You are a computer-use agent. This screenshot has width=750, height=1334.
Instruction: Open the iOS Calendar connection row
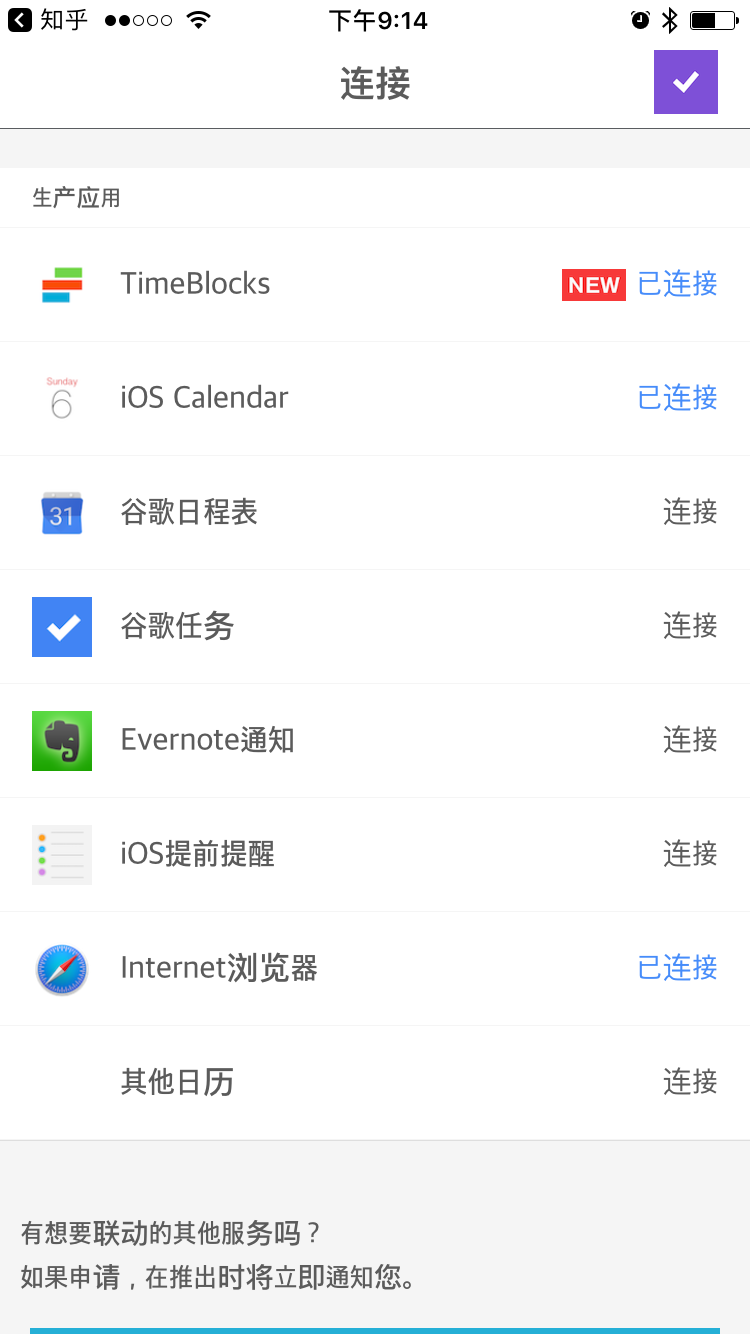pos(375,398)
